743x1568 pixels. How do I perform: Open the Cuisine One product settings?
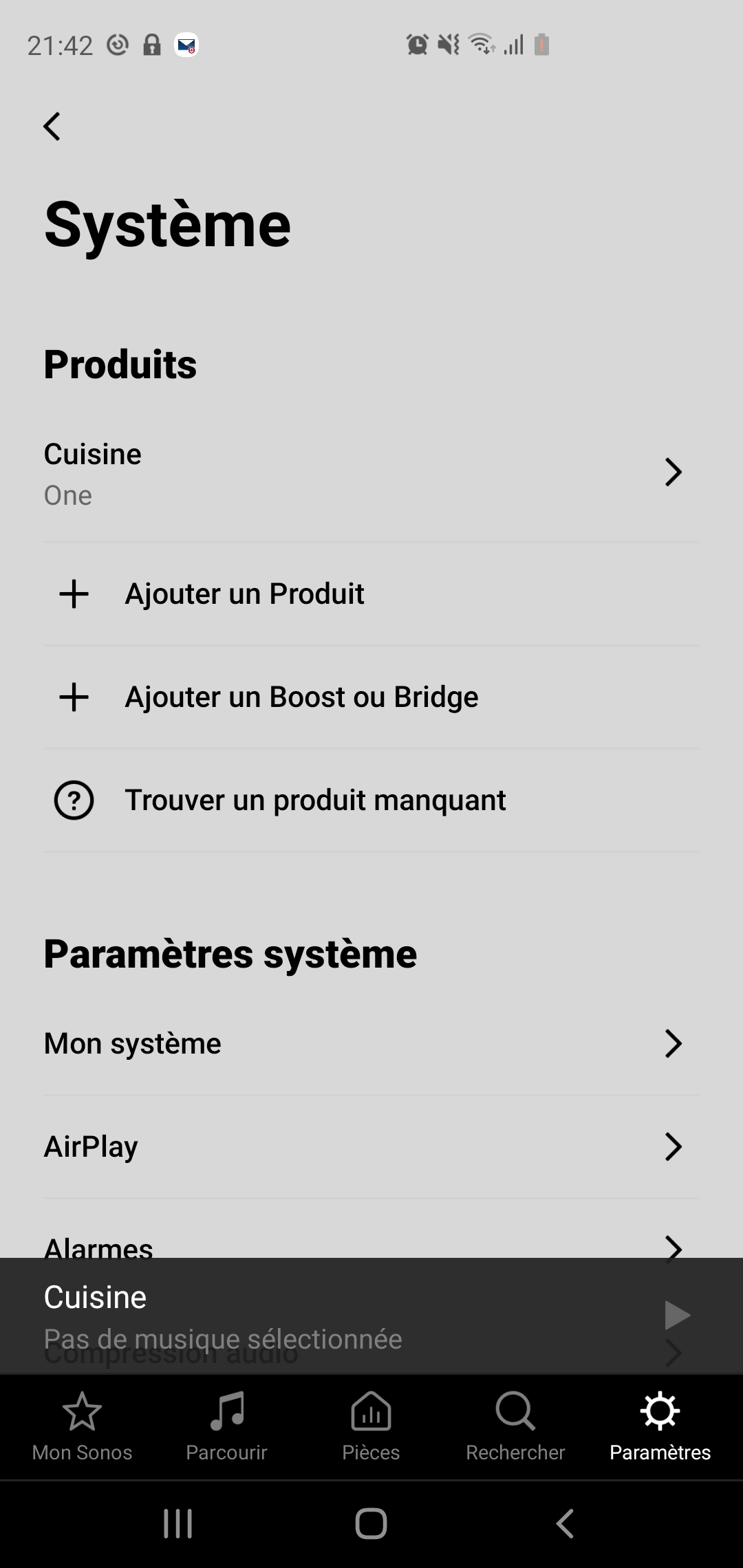[x=371, y=473]
